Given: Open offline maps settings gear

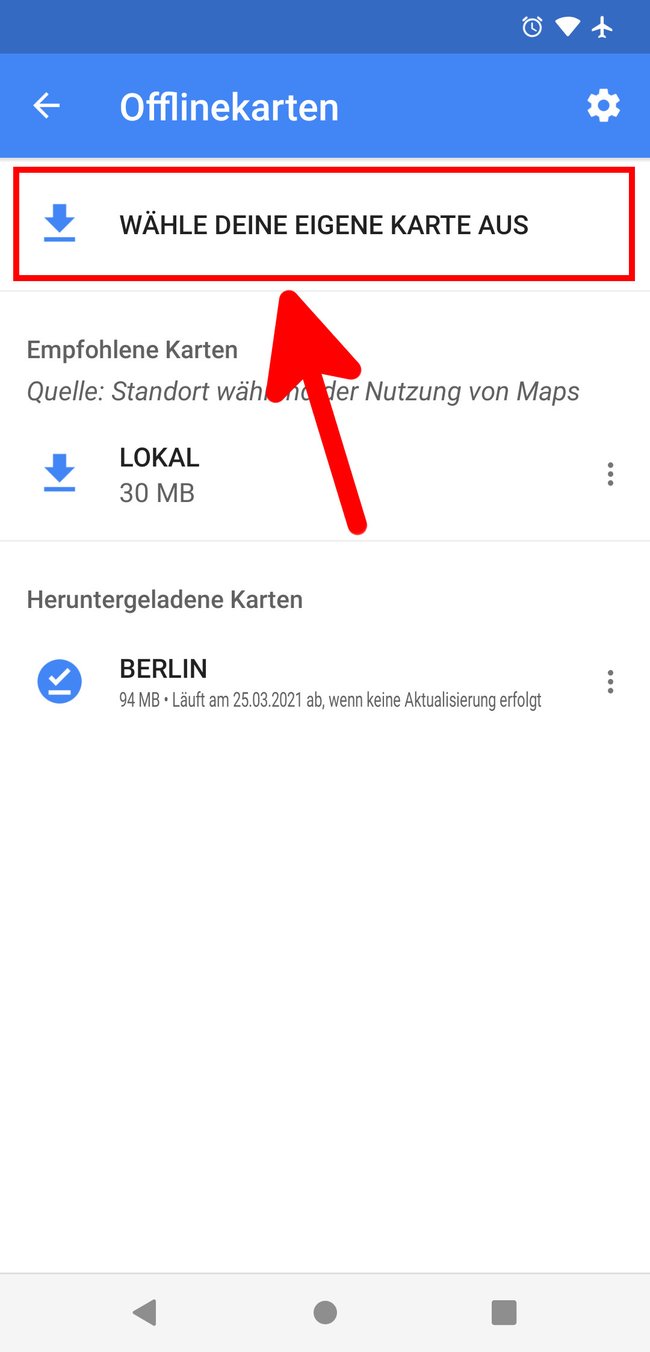Looking at the screenshot, I should coord(603,106).
